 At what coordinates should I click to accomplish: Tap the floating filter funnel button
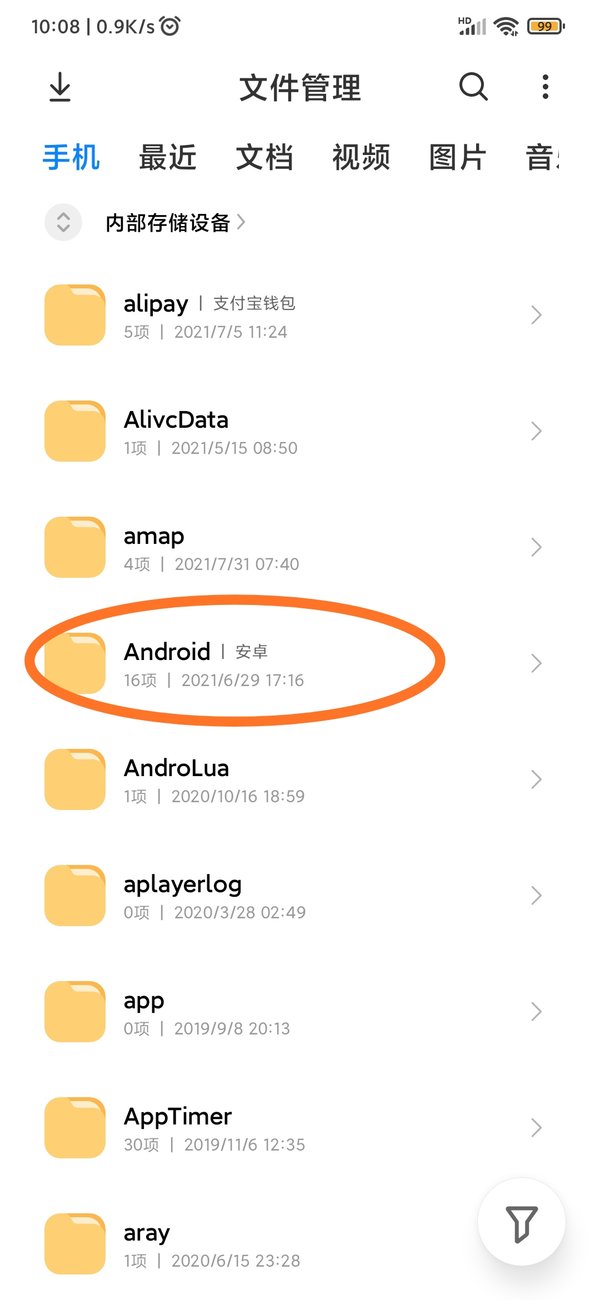pyautogui.click(x=521, y=1222)
